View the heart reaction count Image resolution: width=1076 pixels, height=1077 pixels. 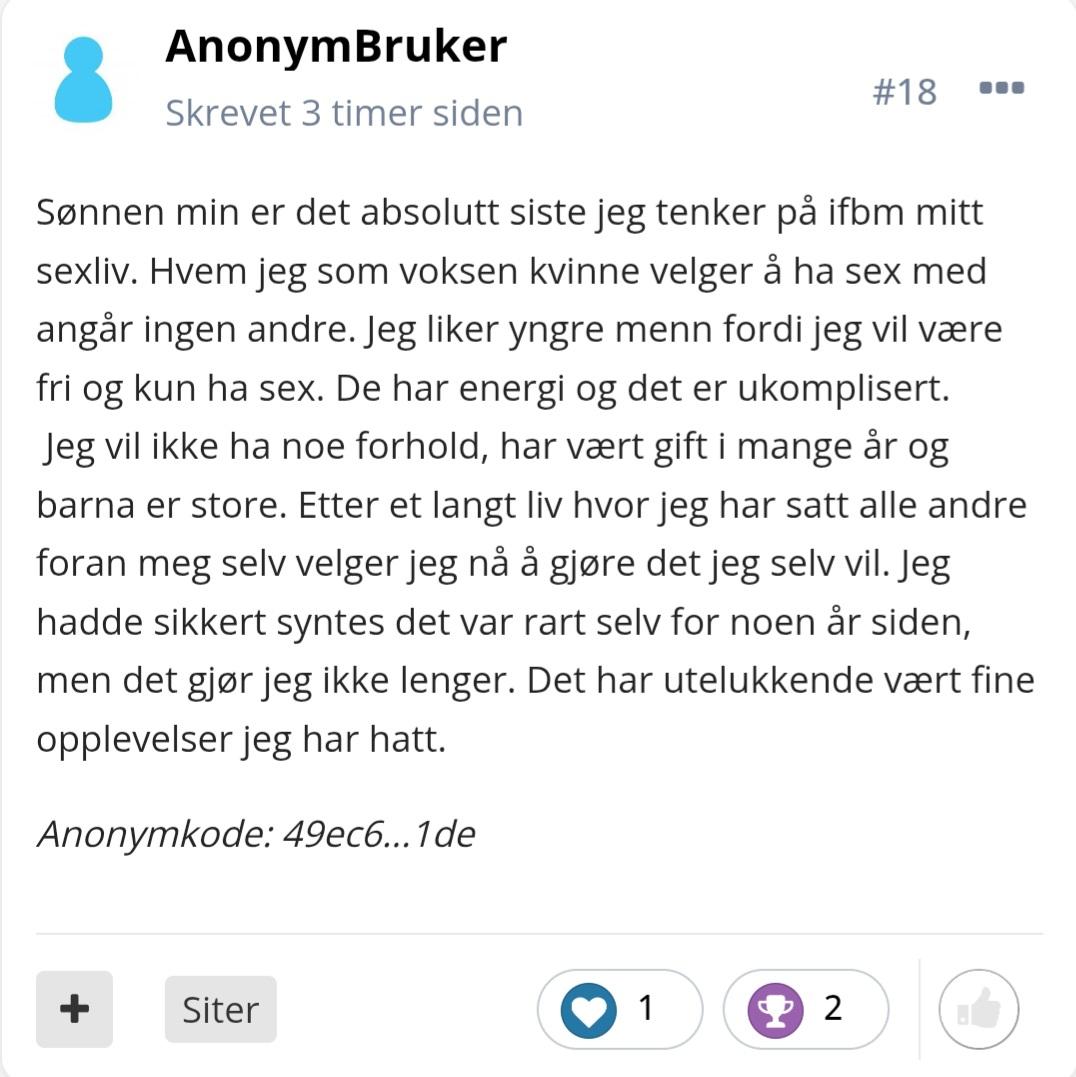619,1009
